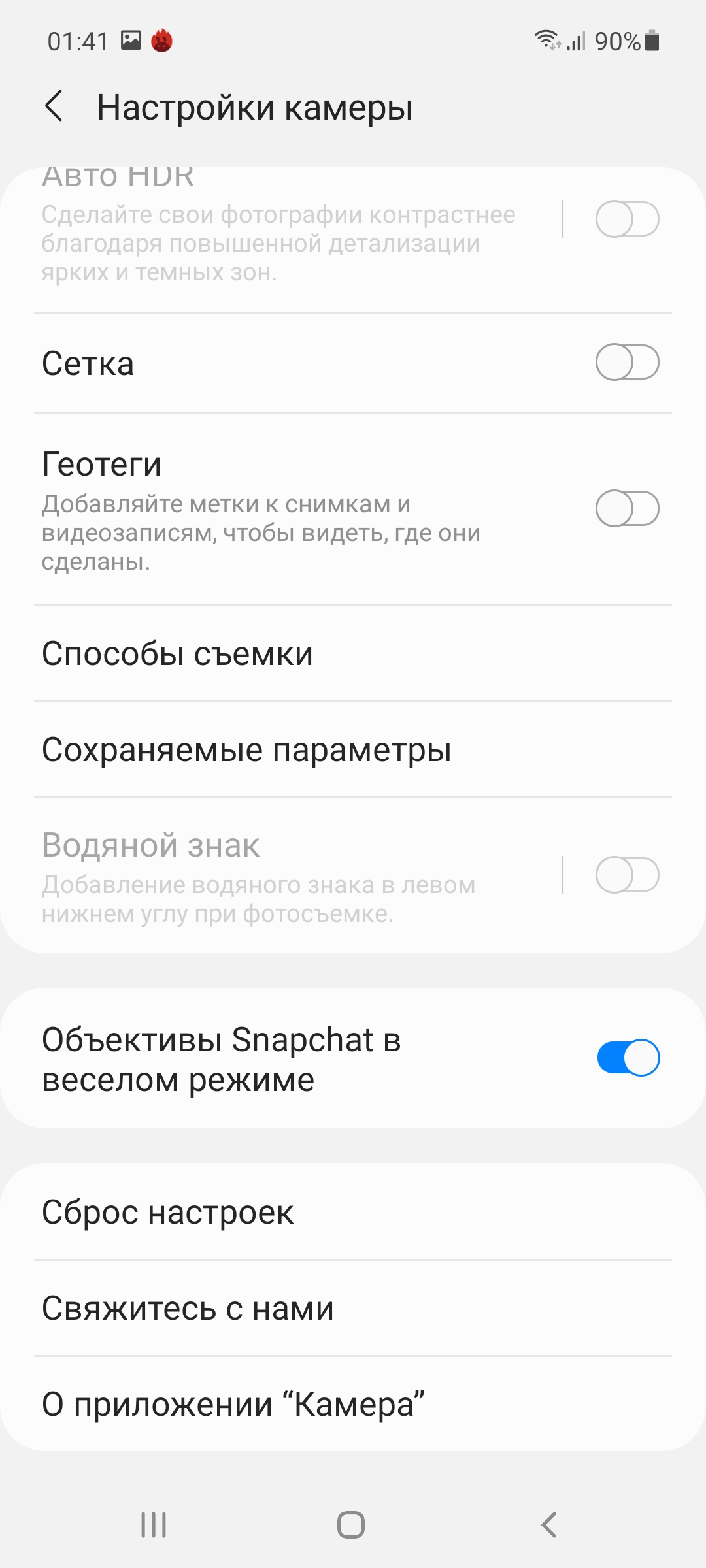Open Сохраняемые параметры
Image resolution: width=706 pixels, height=1568 pixels.
click(x=353, y=750)
